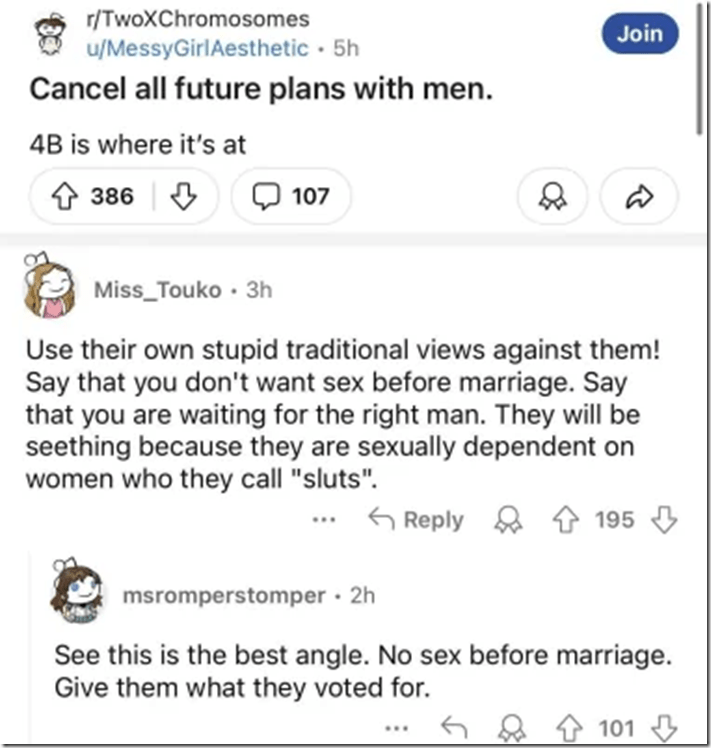Open msromperstomper's profile

(x=223, y=595)
